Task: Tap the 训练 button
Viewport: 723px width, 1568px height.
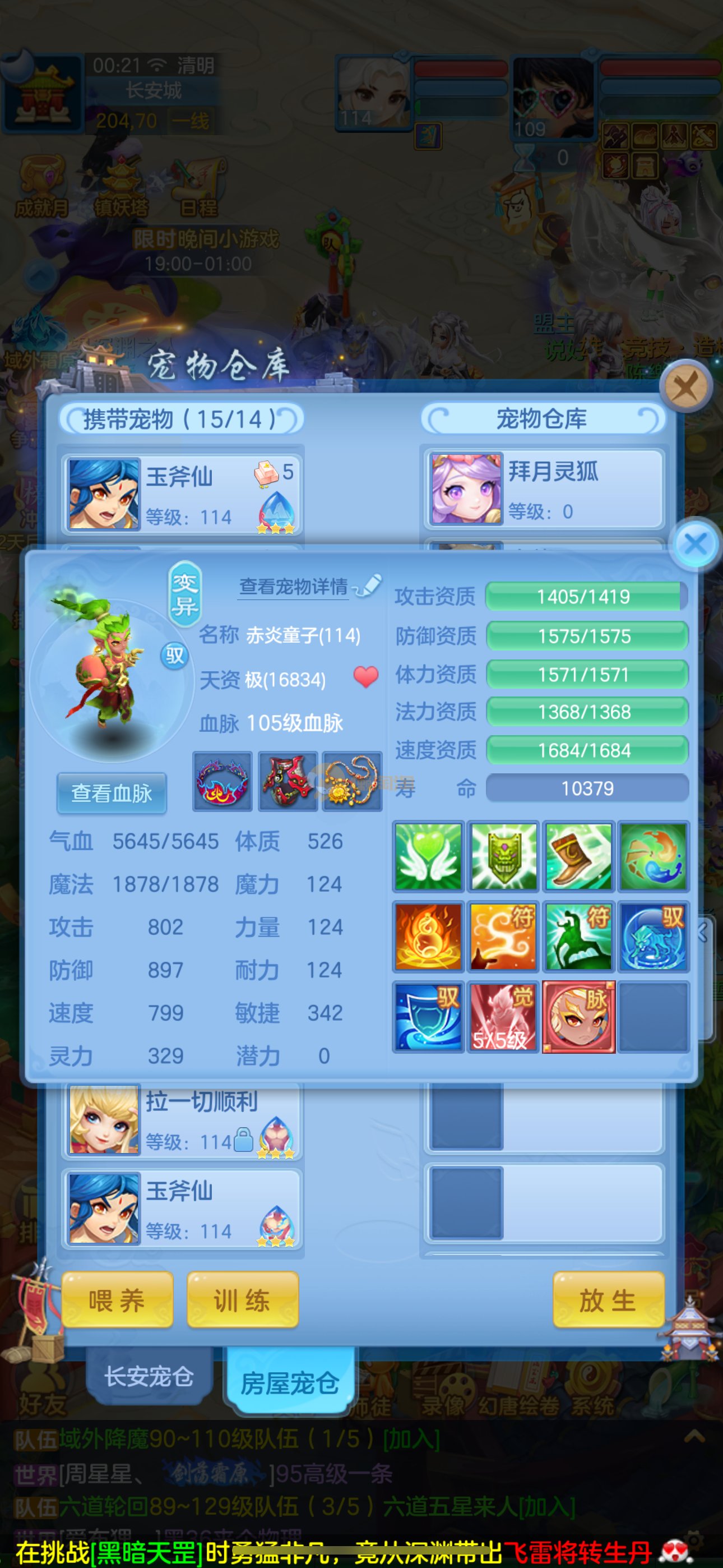Action: tap(242, 1300)
